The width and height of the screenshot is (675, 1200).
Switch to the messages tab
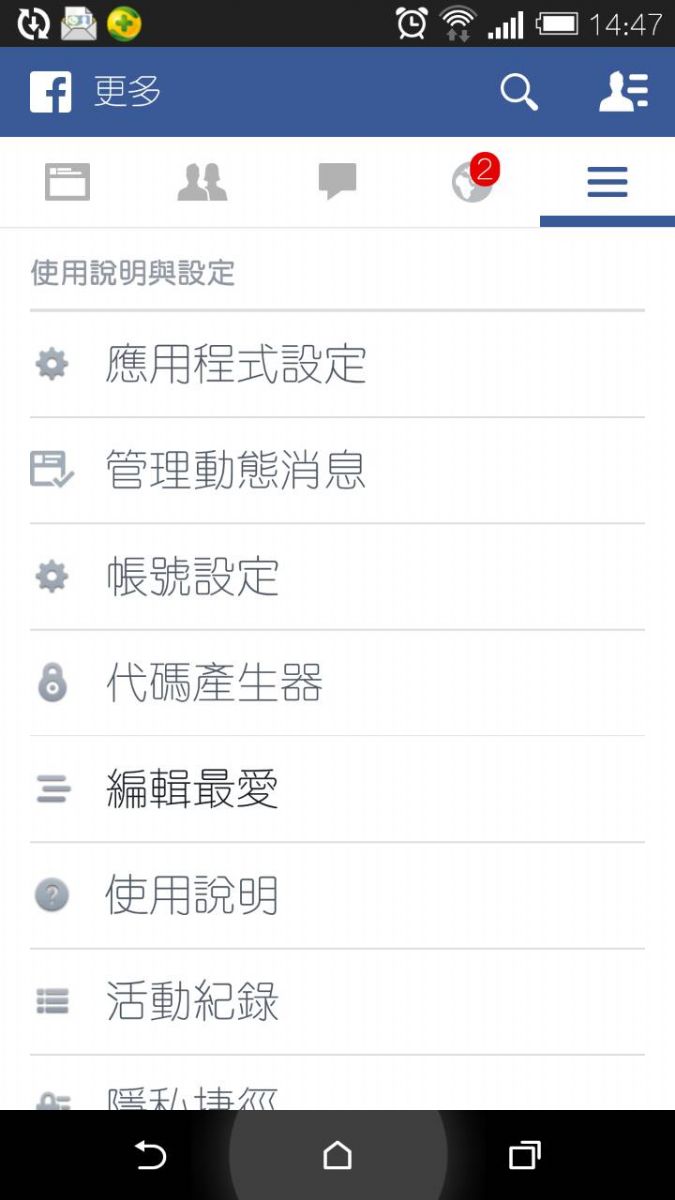click(x=337, y=182)
